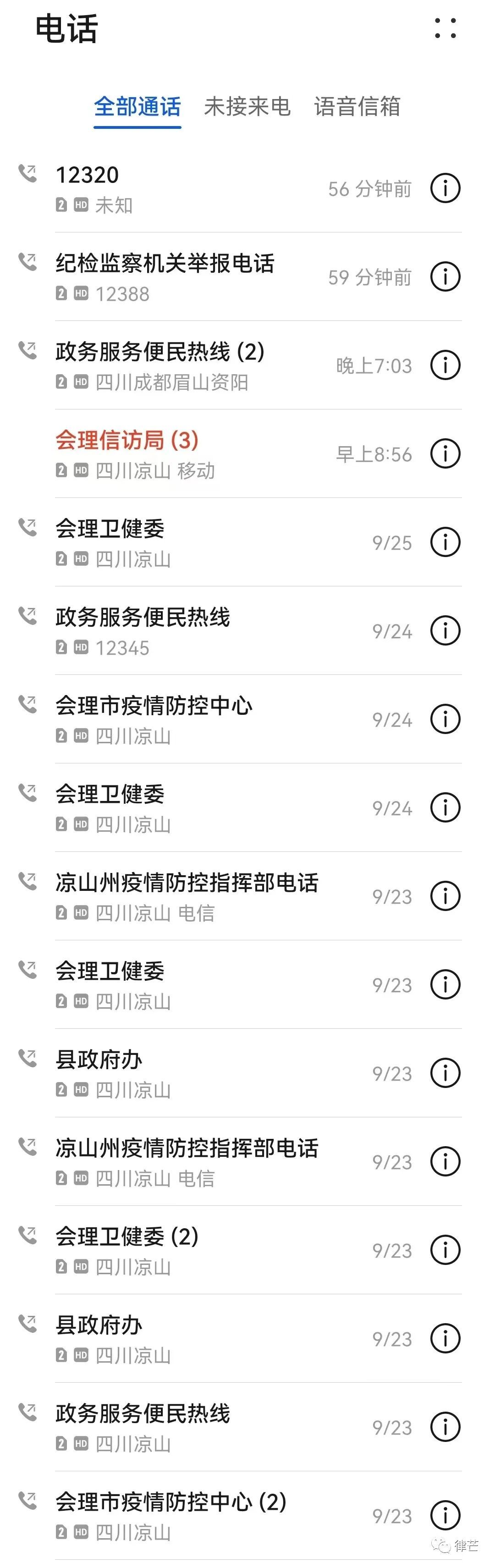Switch to the 未接来电 tab

pyautogui.click(x=247, y=106)
